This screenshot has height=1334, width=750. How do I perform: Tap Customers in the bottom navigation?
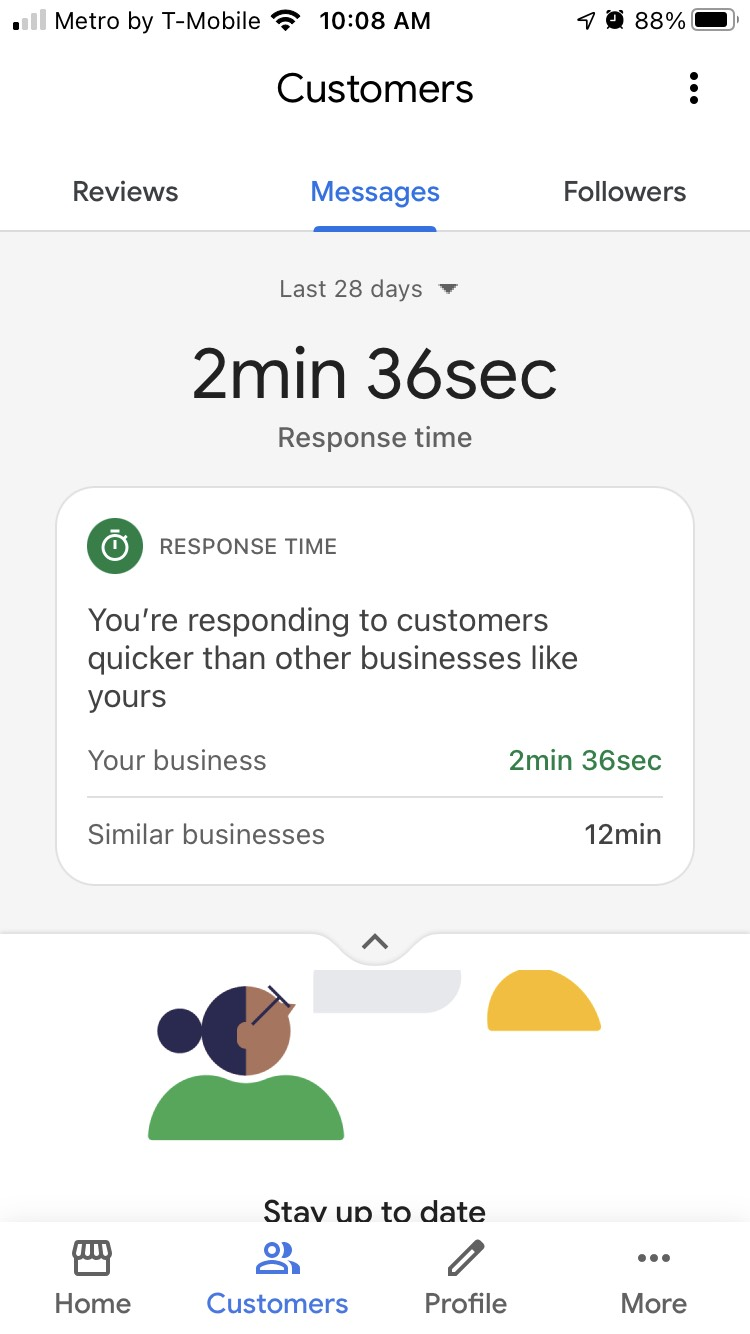(277, 1278)
